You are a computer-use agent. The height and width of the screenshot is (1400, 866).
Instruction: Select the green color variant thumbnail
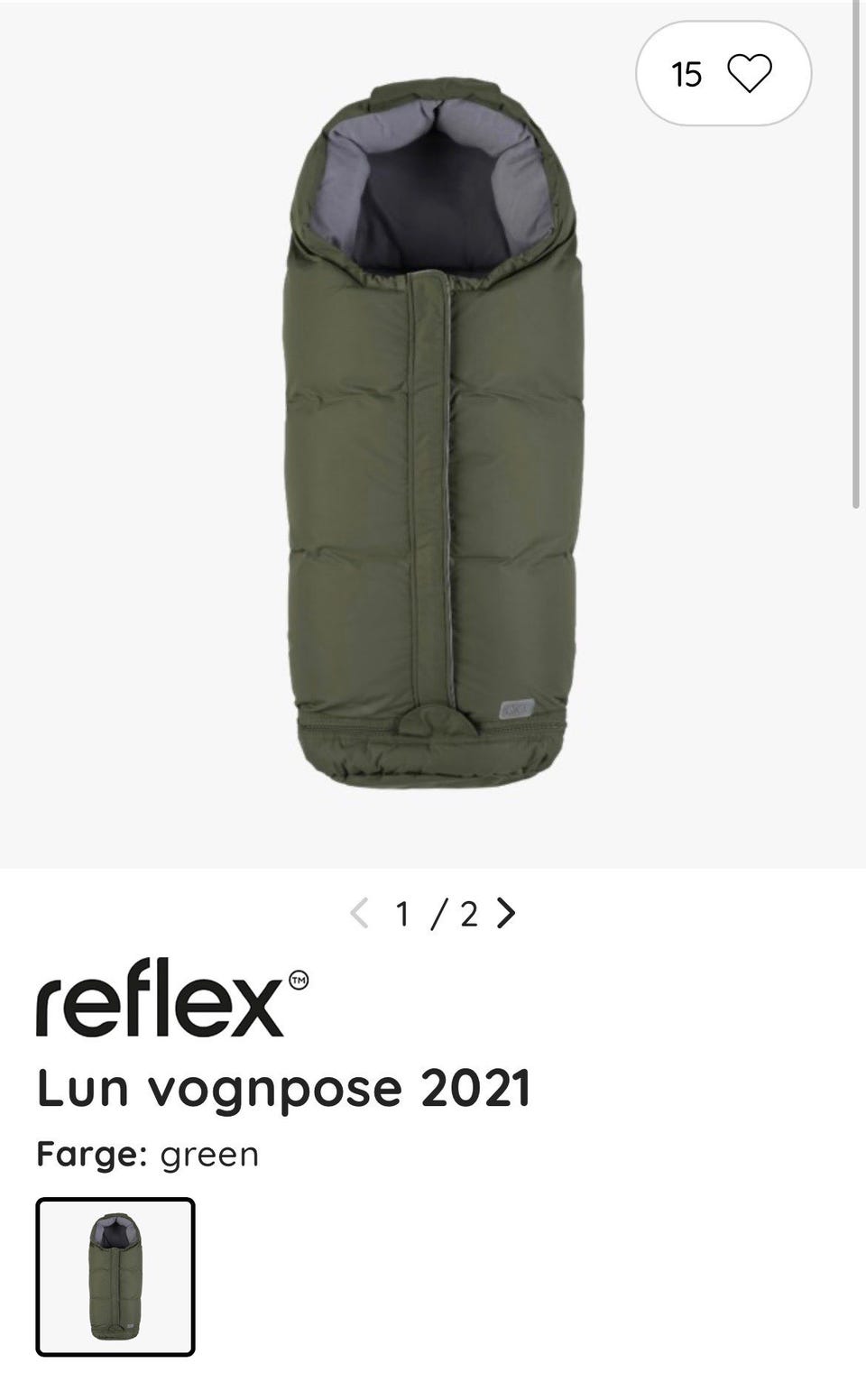point(115,1276)
